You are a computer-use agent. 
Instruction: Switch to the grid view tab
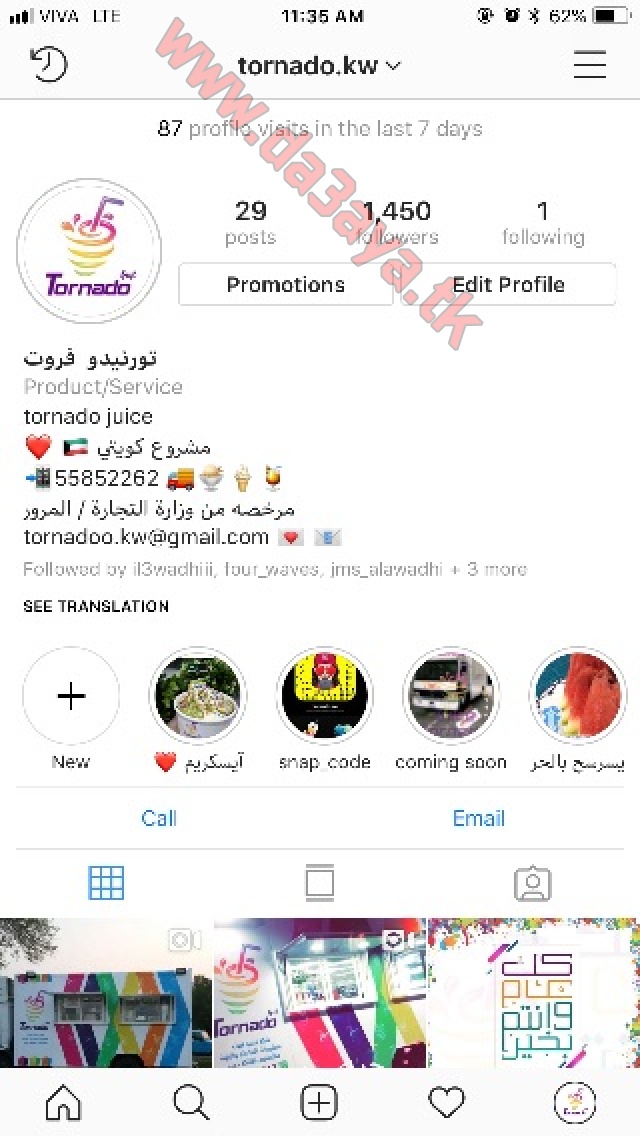pyautogui.click(x=107, y=883)
